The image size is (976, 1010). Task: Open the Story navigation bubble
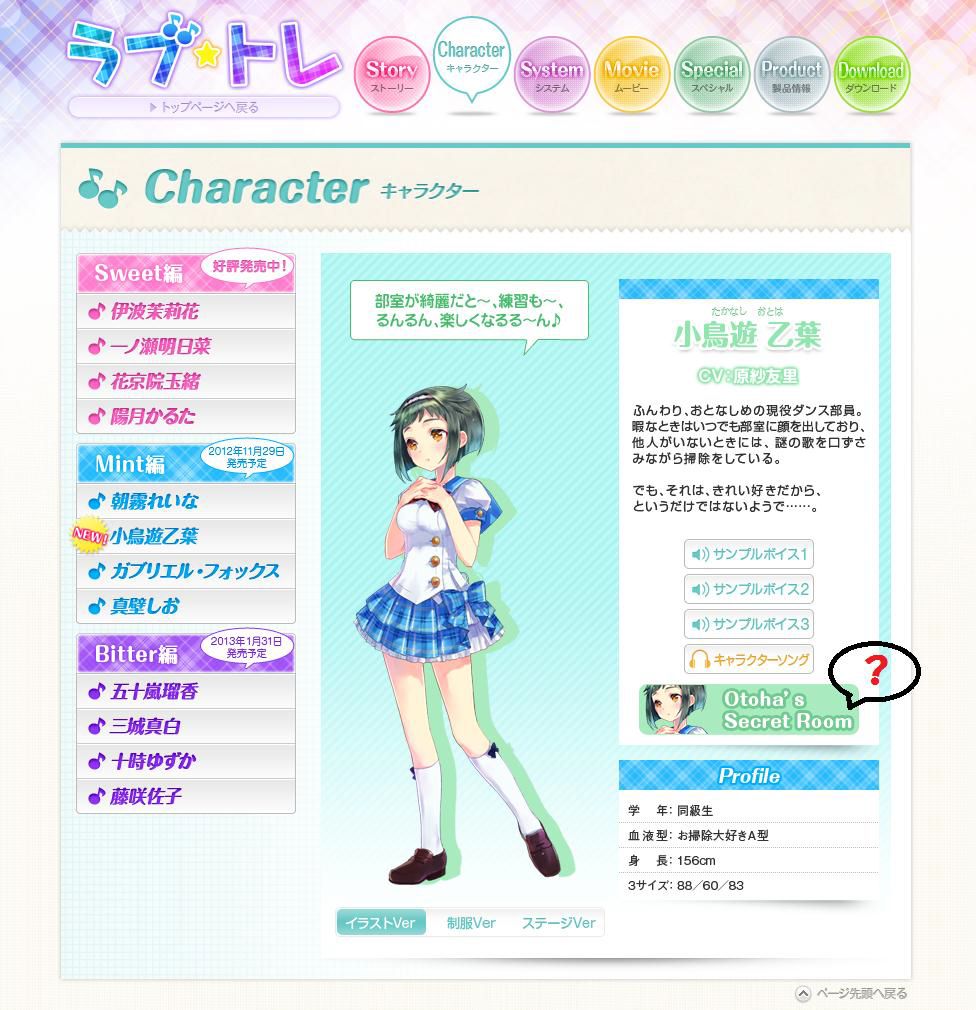click(x=391, y=75)
